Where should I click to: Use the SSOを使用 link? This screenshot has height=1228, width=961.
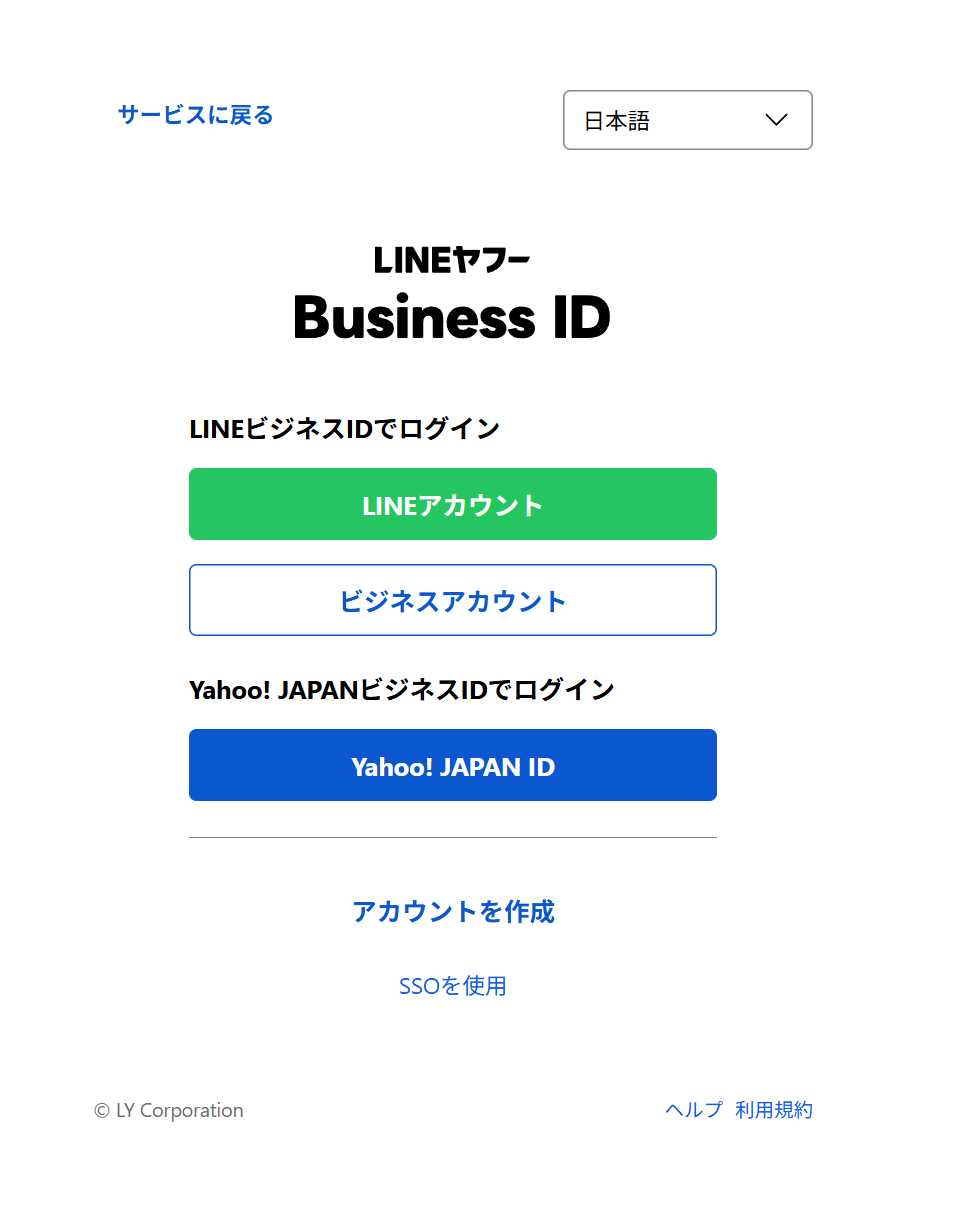(453, 986)
